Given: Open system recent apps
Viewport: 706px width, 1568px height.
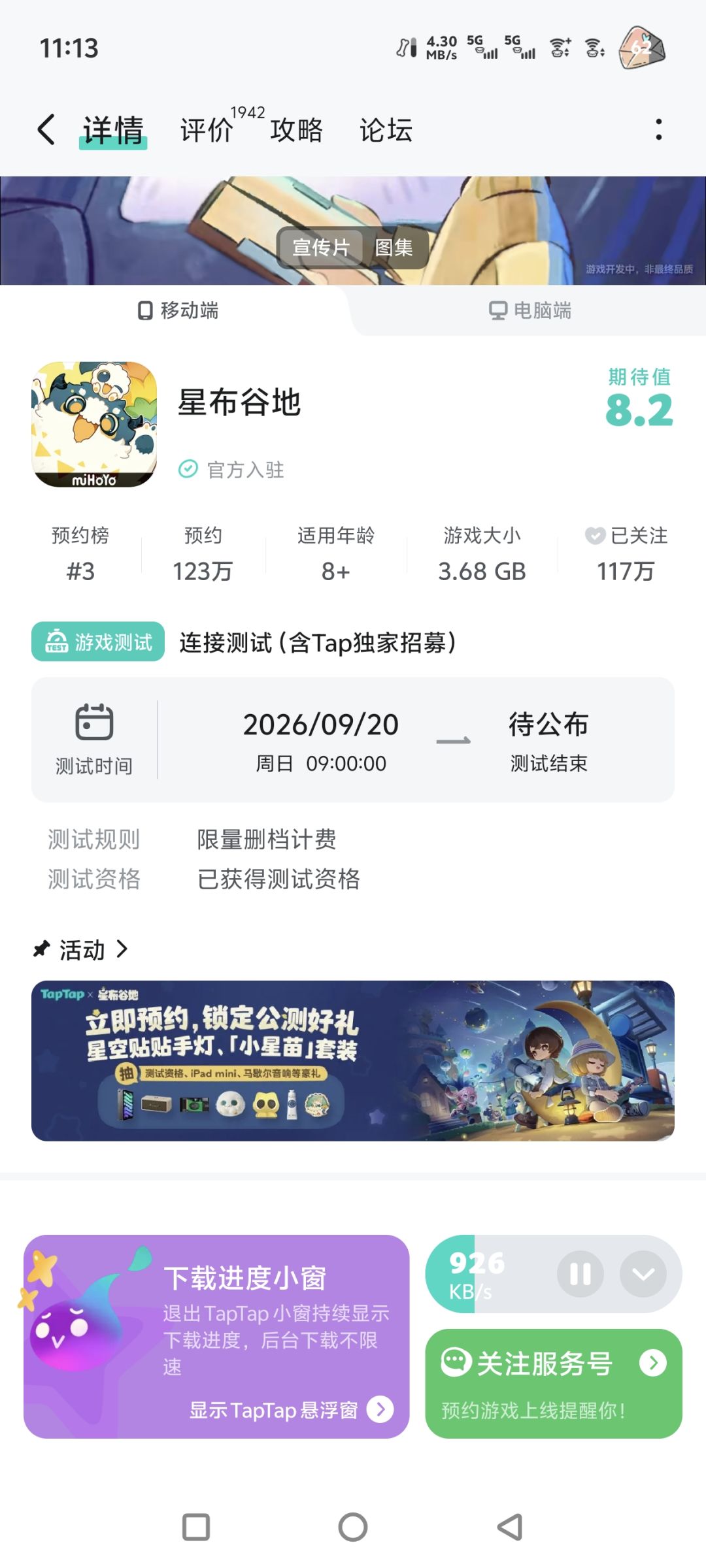Looking at the screenshot, I should 196,1527.
